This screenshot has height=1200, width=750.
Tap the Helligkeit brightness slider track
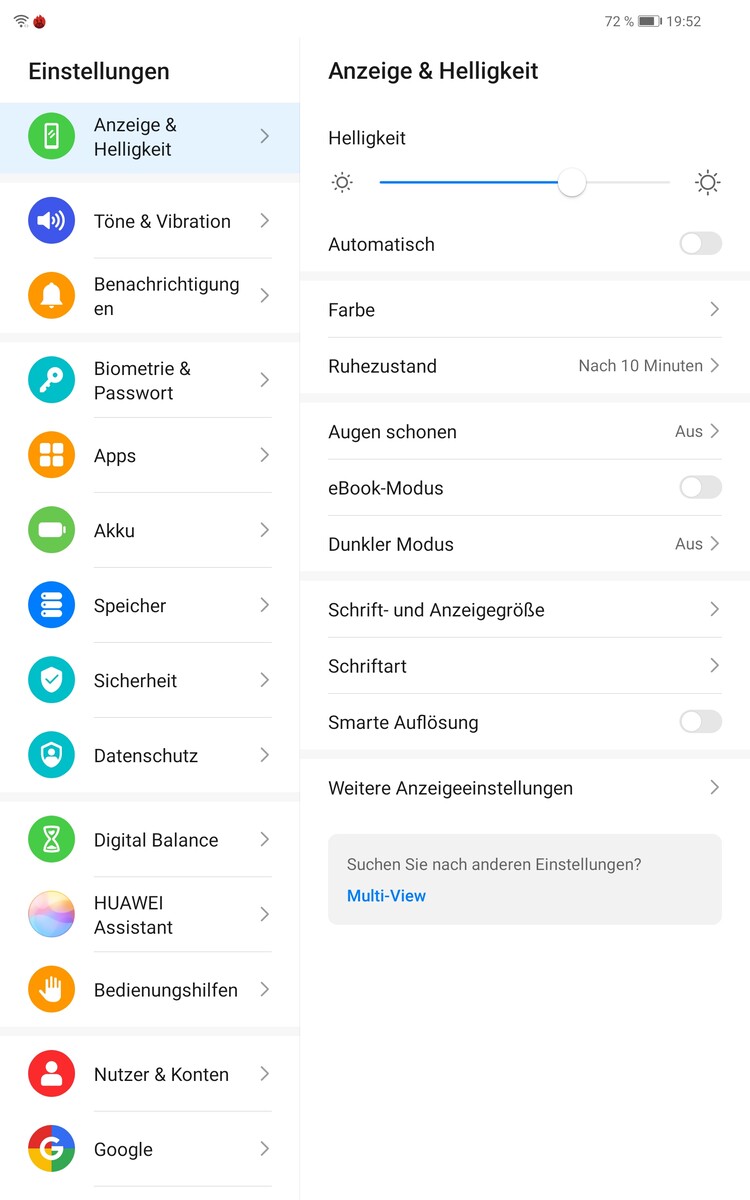pos(525,182)
